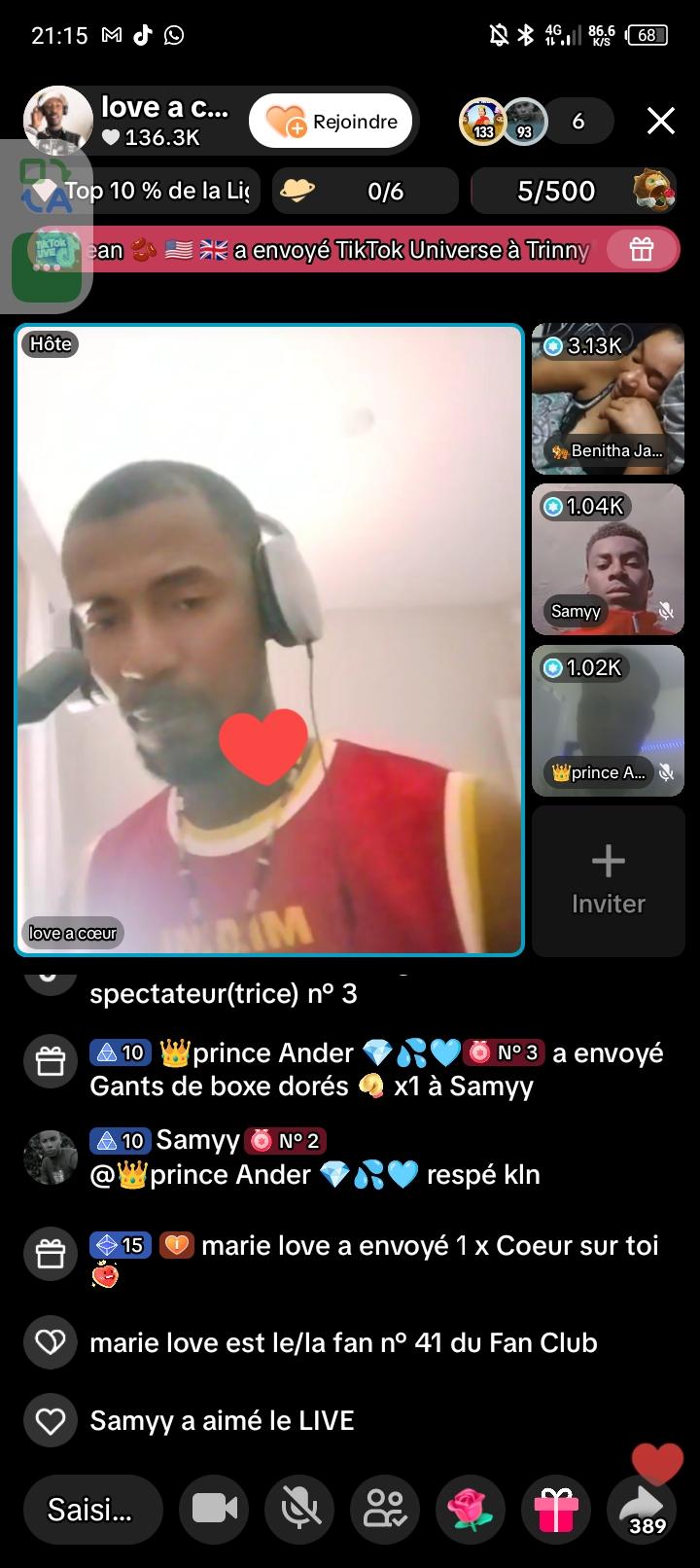This screenshot has width=700, height=1568.
Task: Open prince A... guest tile
Action: click(608, 719)
